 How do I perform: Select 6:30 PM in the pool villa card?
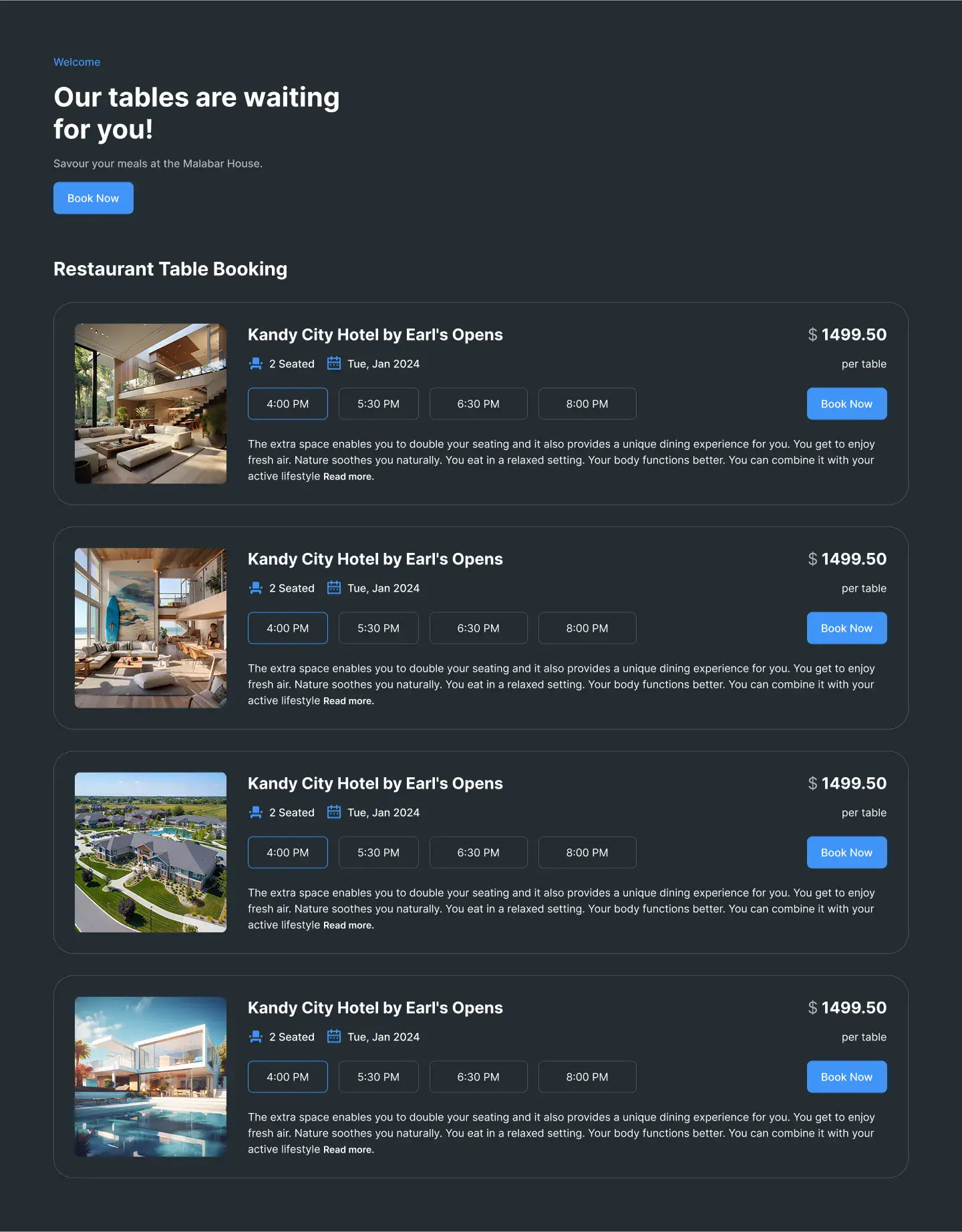pyautogui.click(x=478, y=1077)
